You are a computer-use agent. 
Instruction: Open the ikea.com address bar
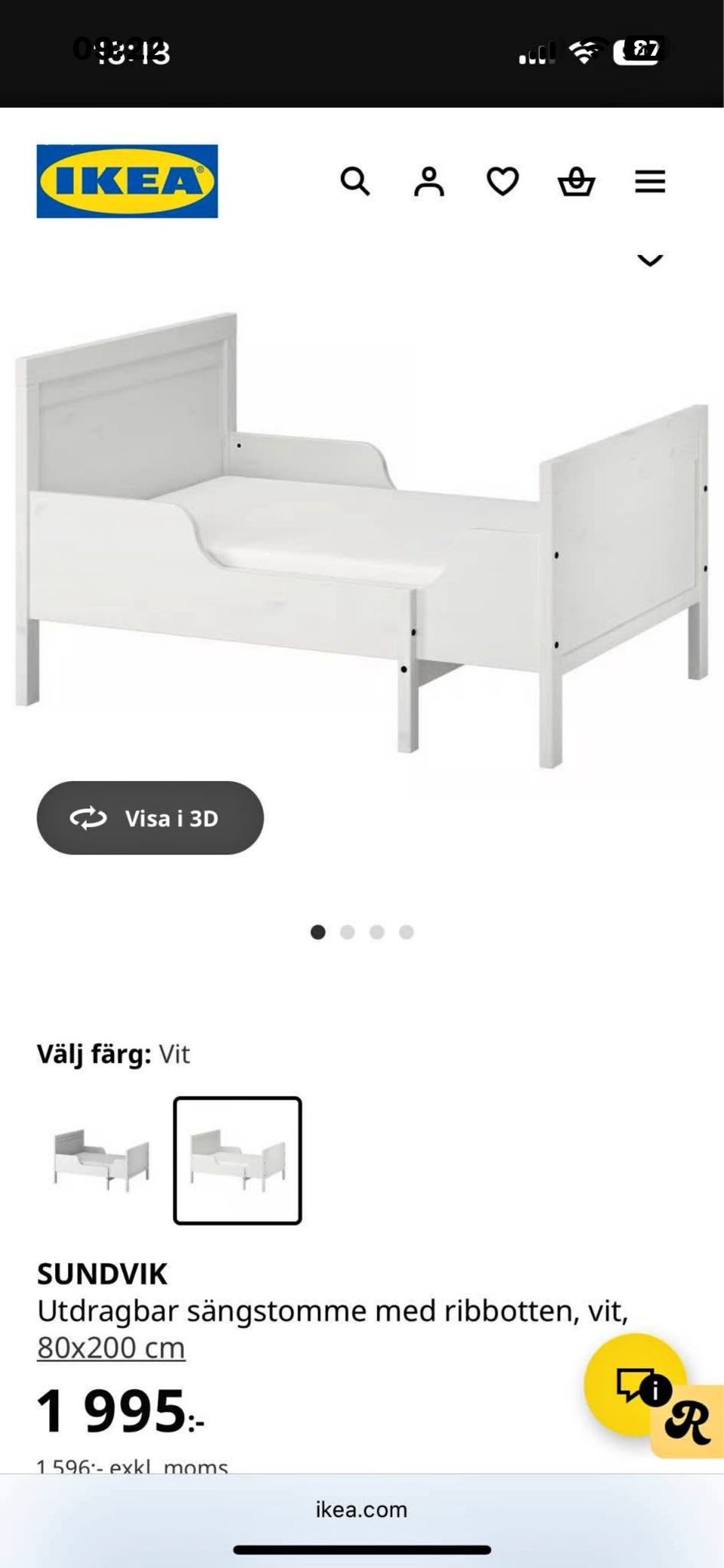point(362,1510)
